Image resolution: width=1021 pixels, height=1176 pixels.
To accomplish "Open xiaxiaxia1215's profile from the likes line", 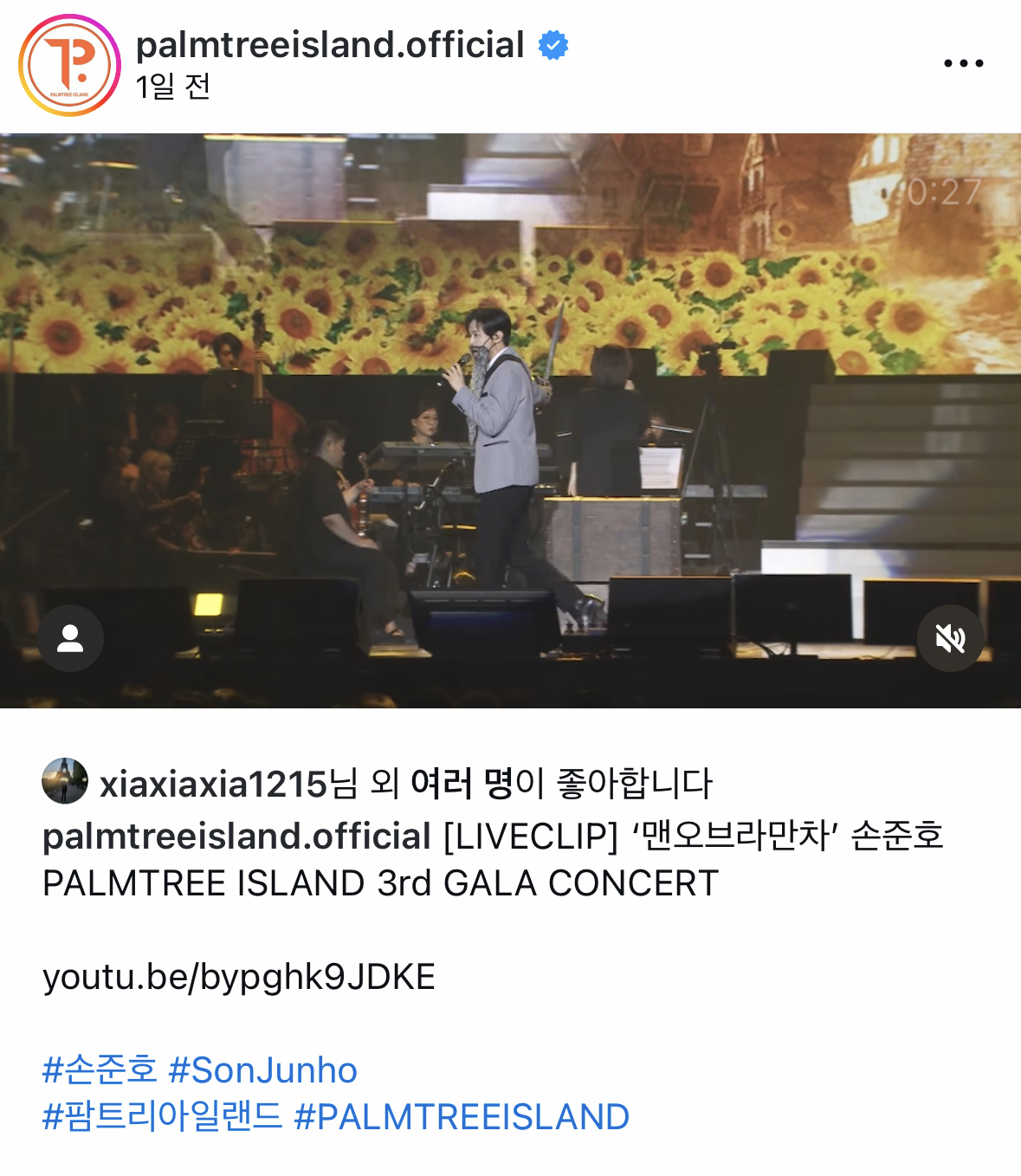I will [x=212, y=784].
